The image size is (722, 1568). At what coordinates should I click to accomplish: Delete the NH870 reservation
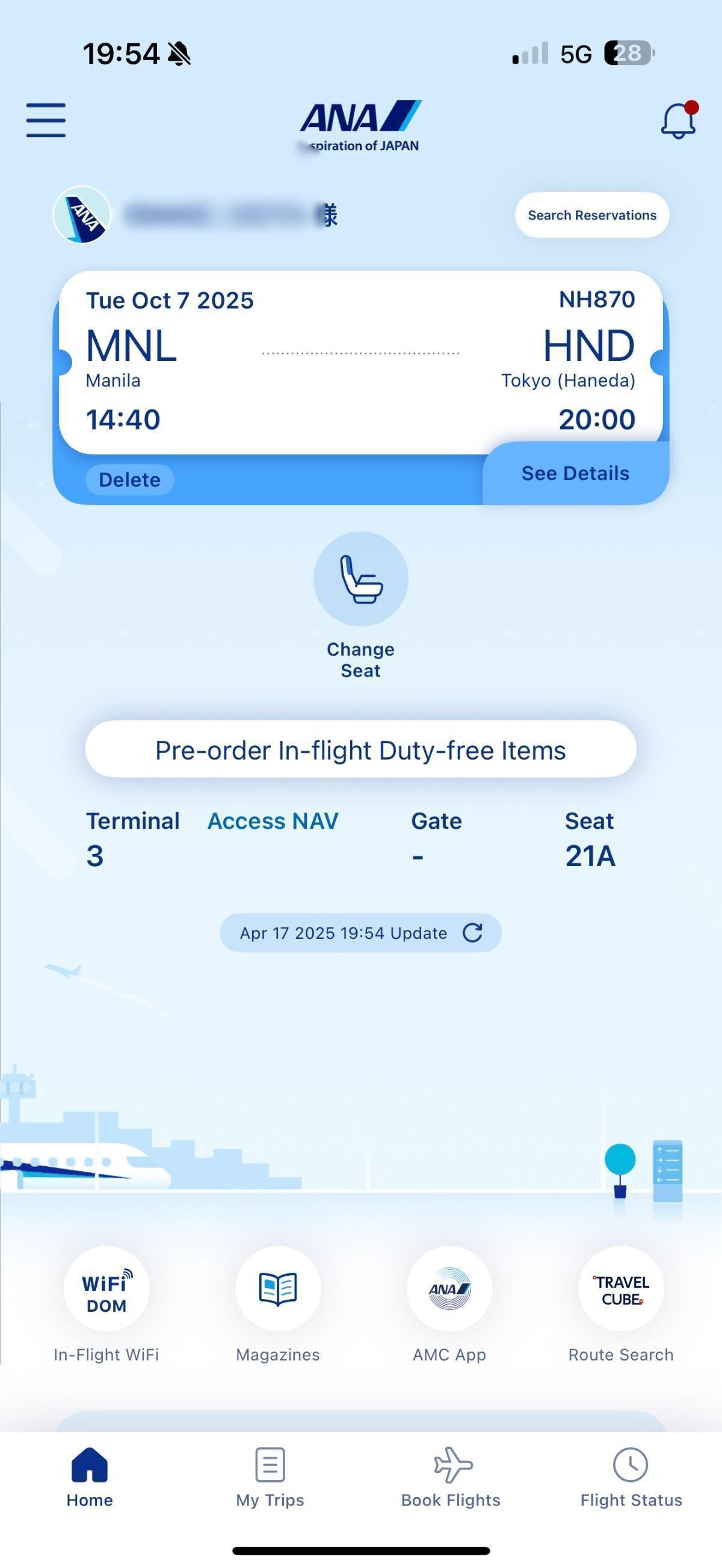[130, 479]
